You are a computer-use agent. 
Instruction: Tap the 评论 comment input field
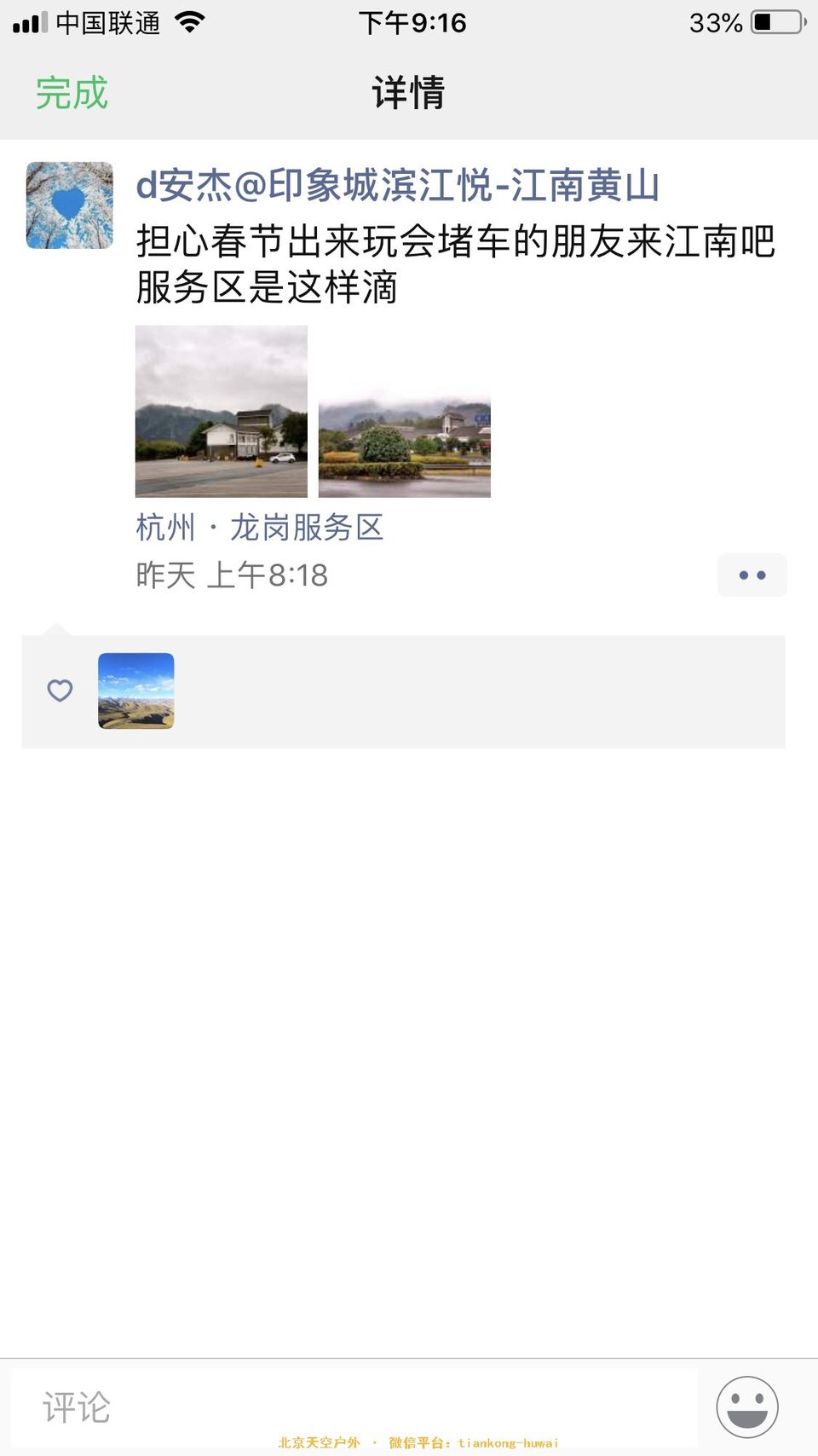pyautogui.click(x=341, y=1407)
